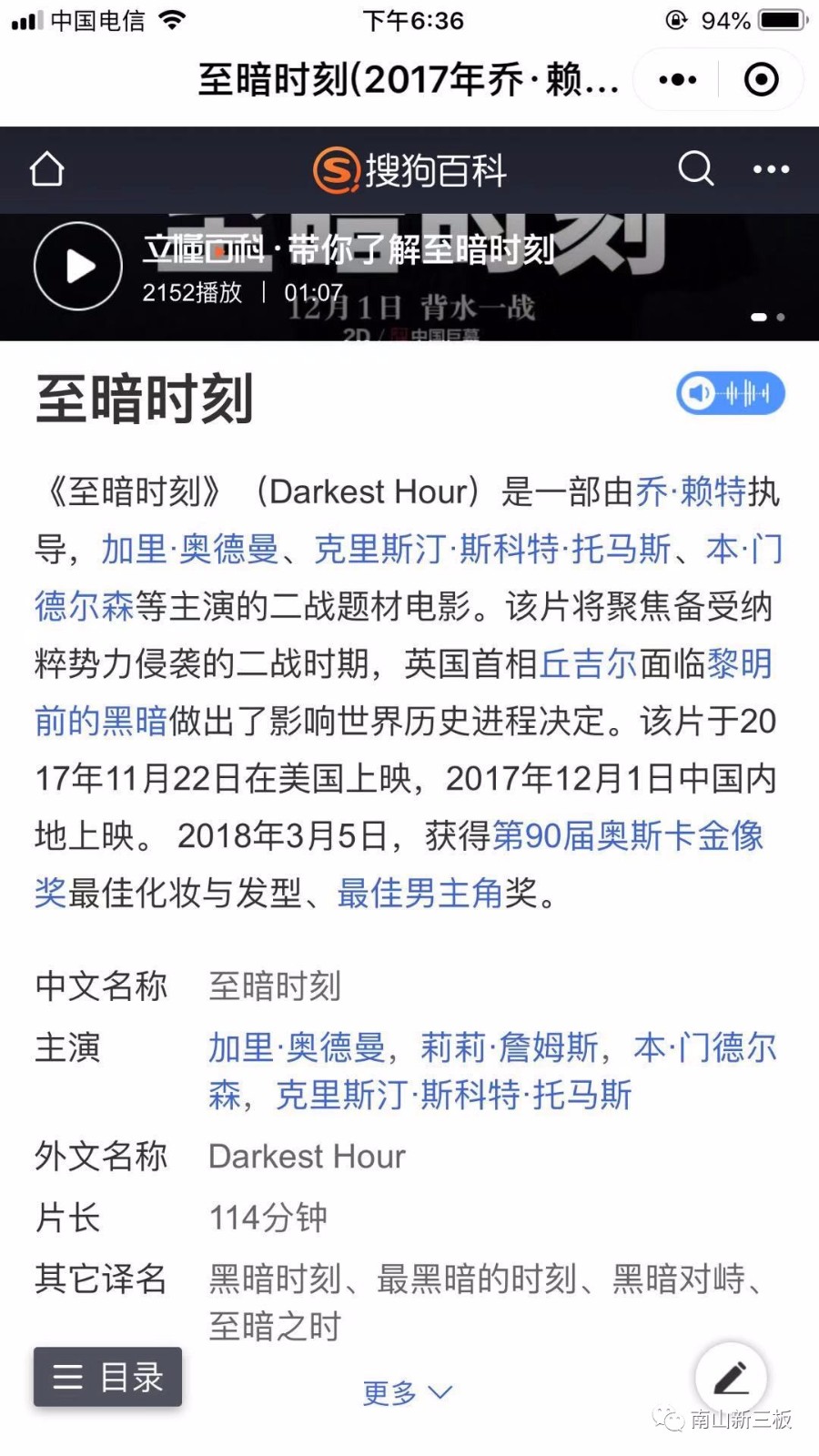Open the Sogou Baike header overflow menu

(x=771, y=169)
